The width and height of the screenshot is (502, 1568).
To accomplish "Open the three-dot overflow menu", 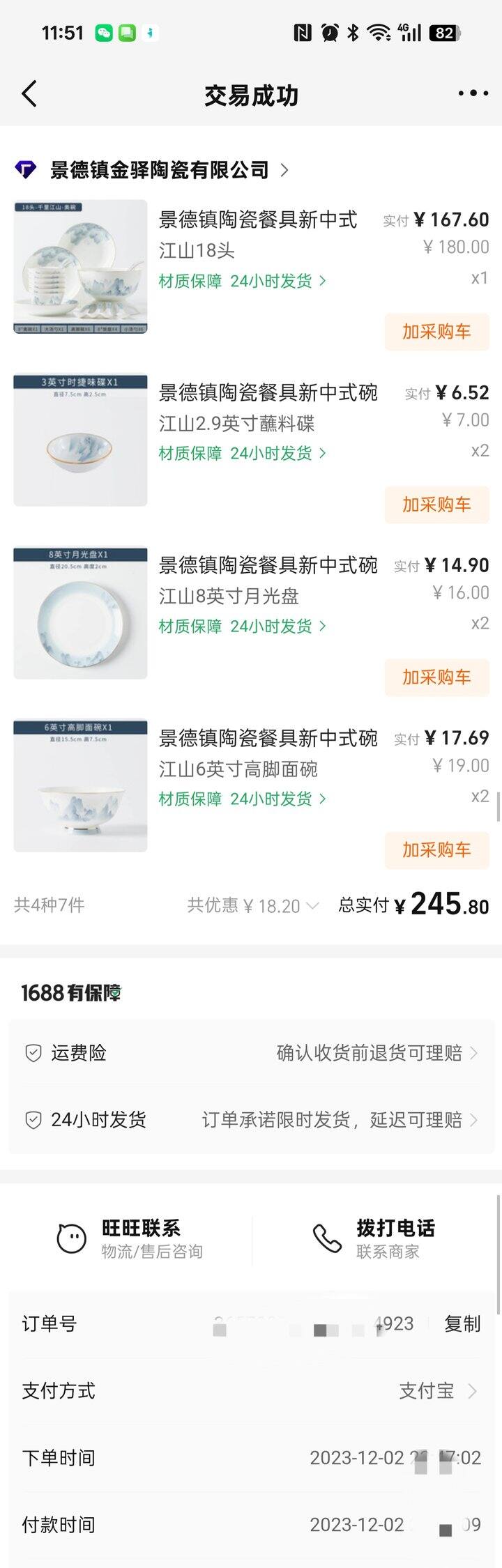I will tap(473, 94).
